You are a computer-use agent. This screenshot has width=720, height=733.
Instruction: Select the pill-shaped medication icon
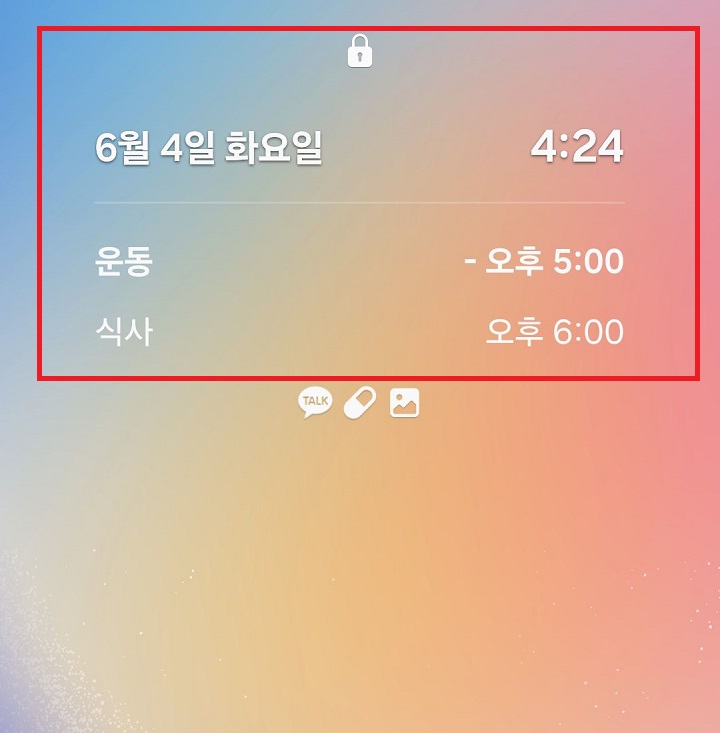359,401
